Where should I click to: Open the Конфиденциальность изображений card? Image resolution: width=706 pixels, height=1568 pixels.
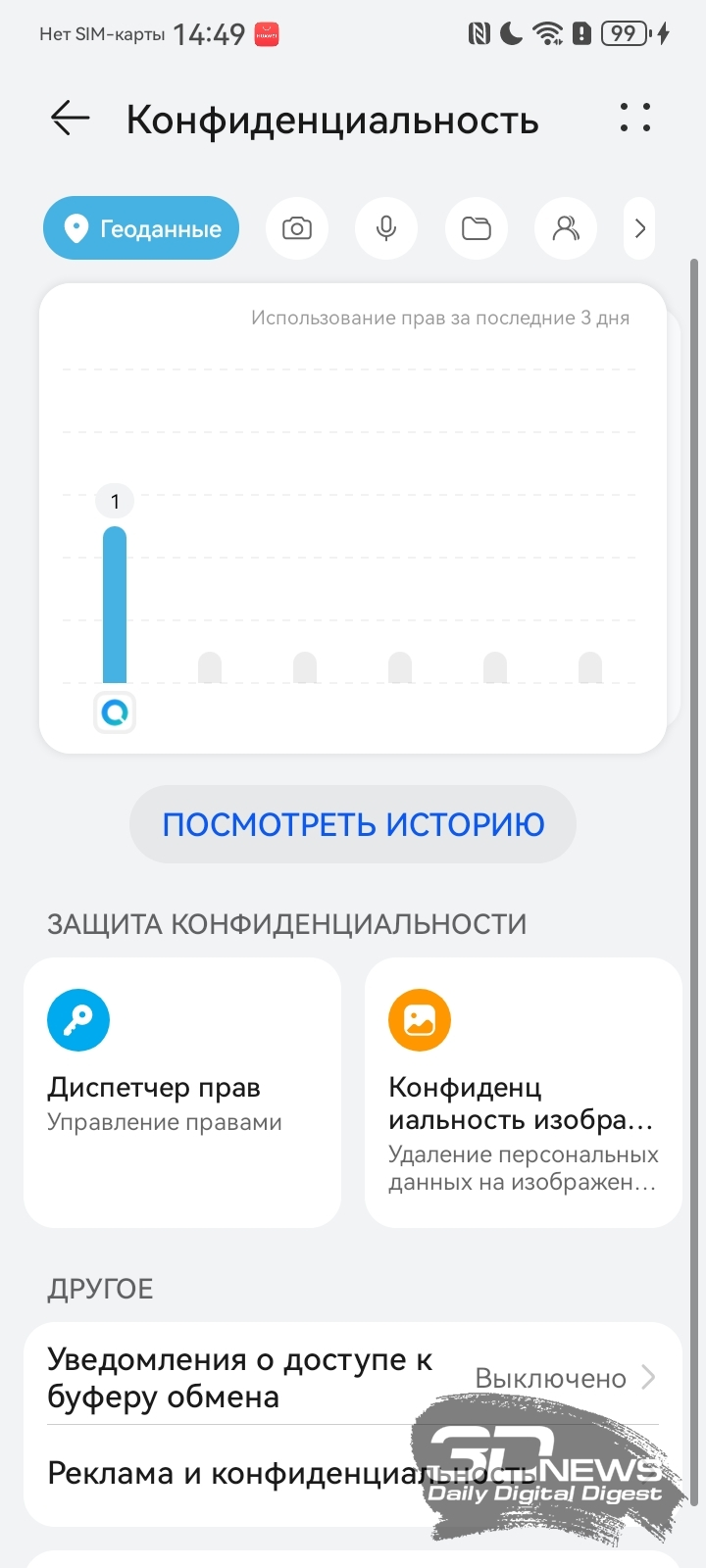point(524,1093)
